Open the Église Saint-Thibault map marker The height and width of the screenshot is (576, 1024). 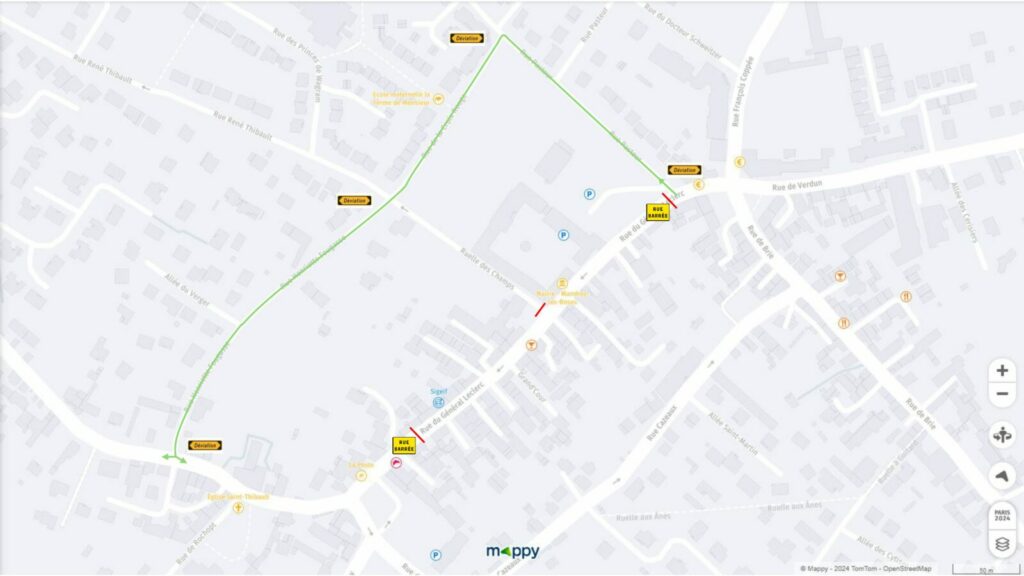pos(238,508)
